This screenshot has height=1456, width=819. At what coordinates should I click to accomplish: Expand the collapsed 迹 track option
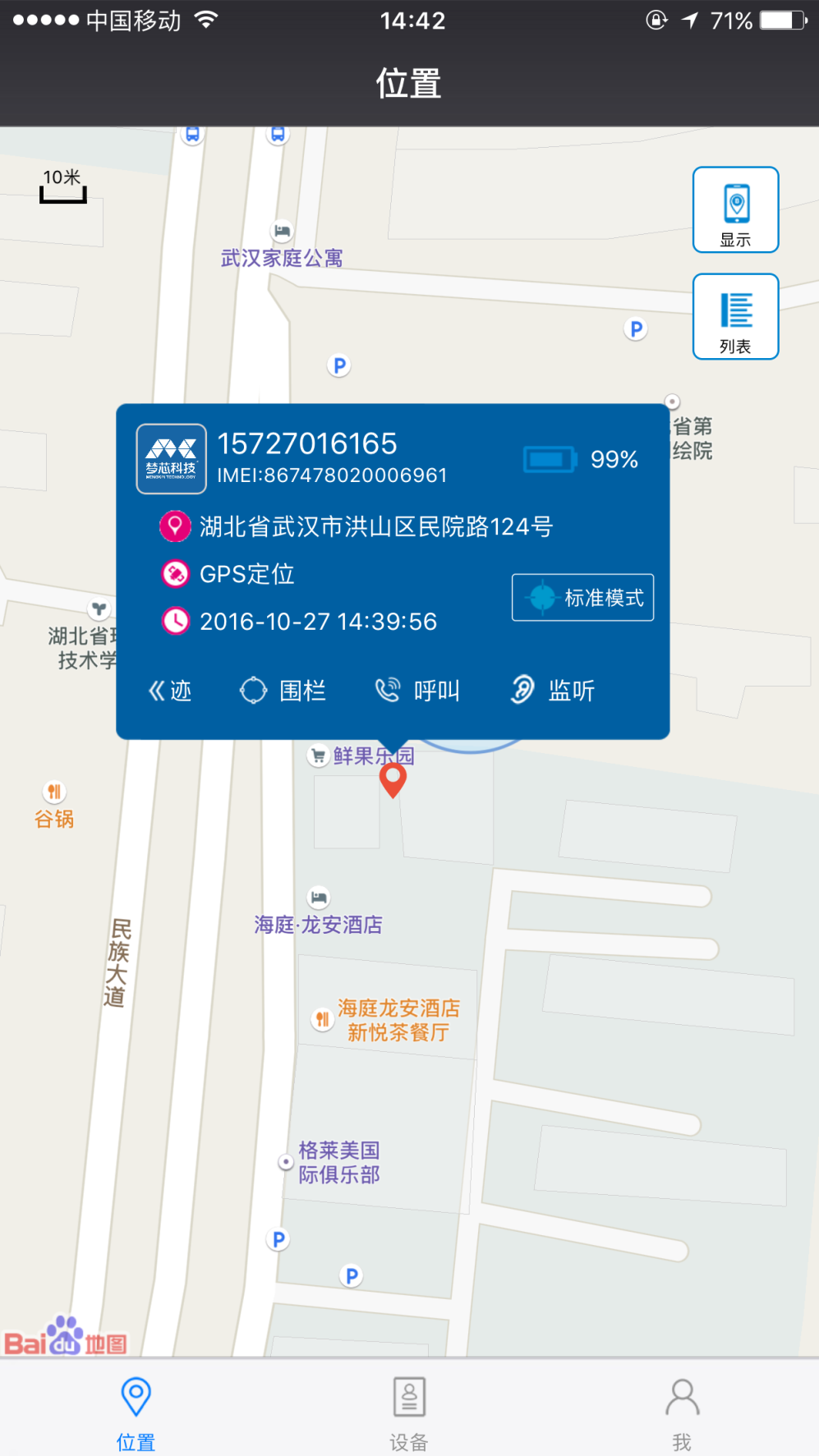170,691
